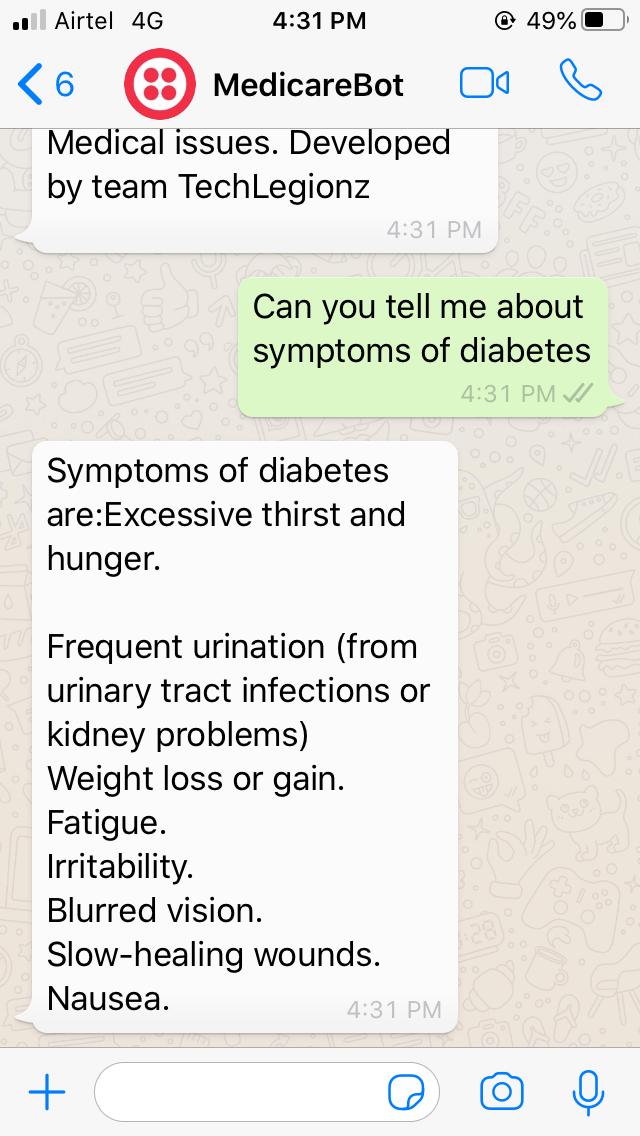Start a voice call with MedicareBot
Image resolution: width=640 pixels, height=1136 pixels.
(581, 83)
